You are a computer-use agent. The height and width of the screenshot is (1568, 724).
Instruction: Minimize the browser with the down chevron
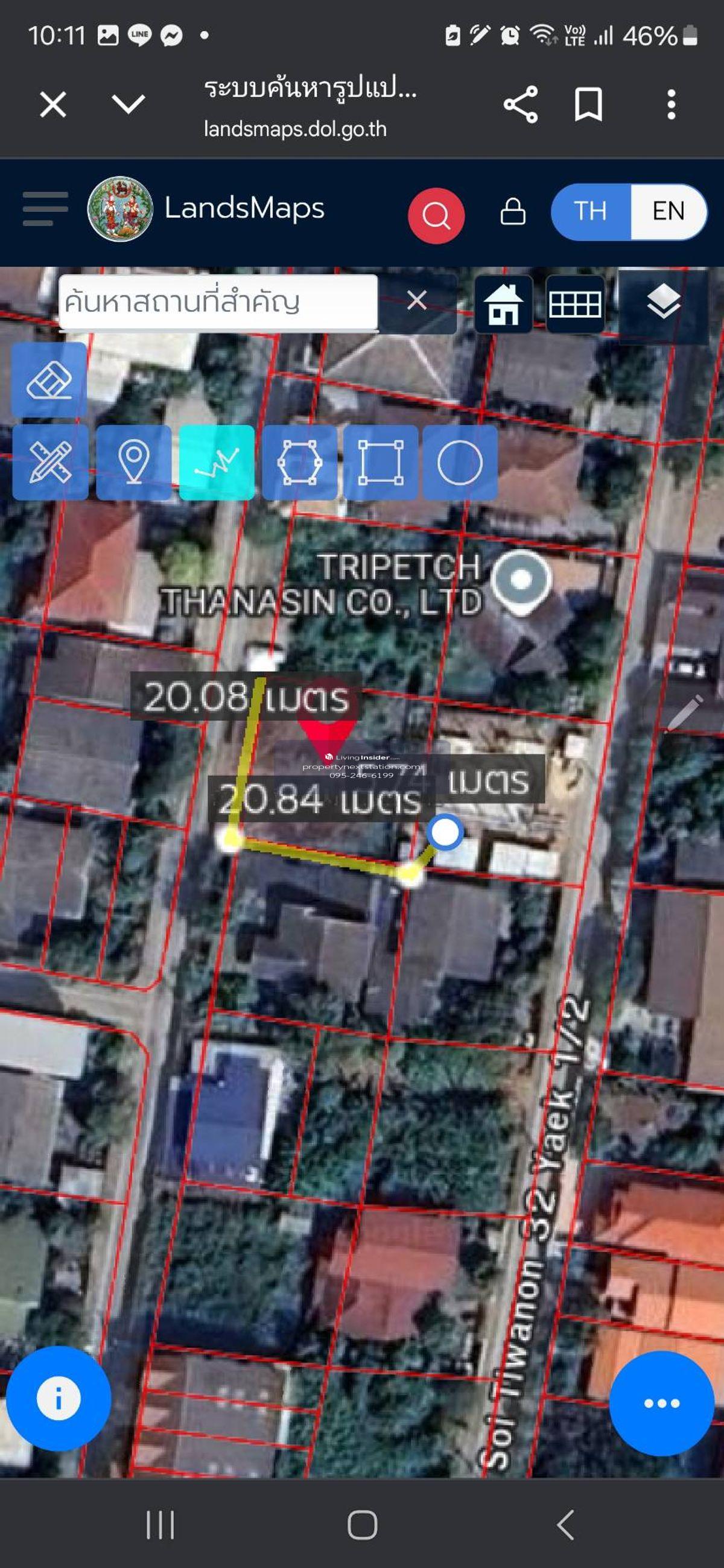(129, 104)
